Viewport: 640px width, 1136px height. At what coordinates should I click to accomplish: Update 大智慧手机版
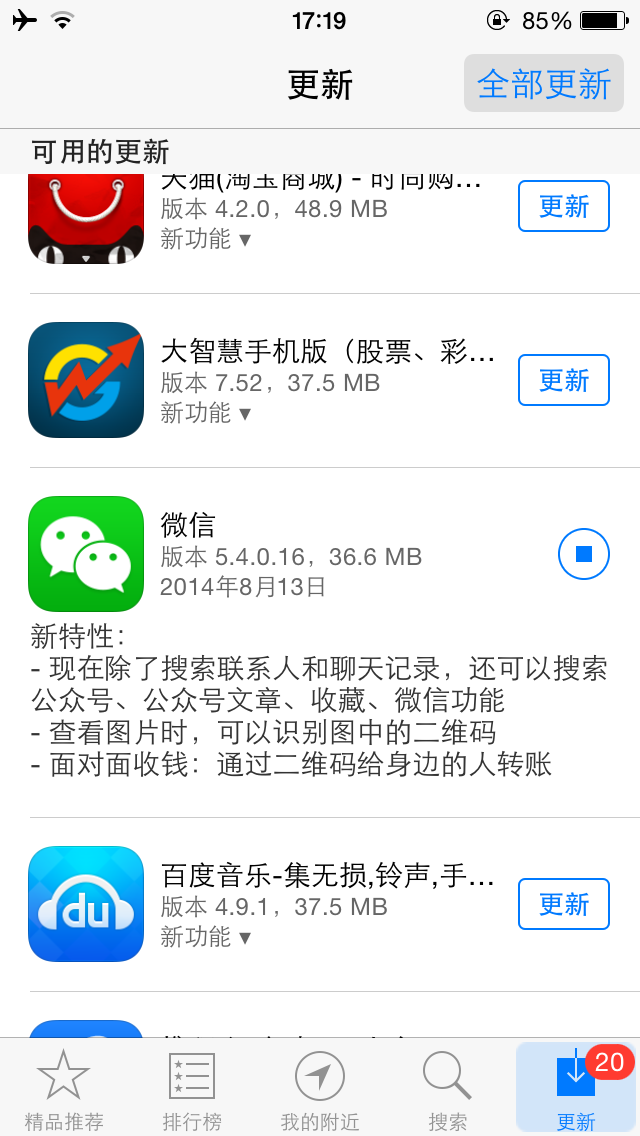point(564,380)
